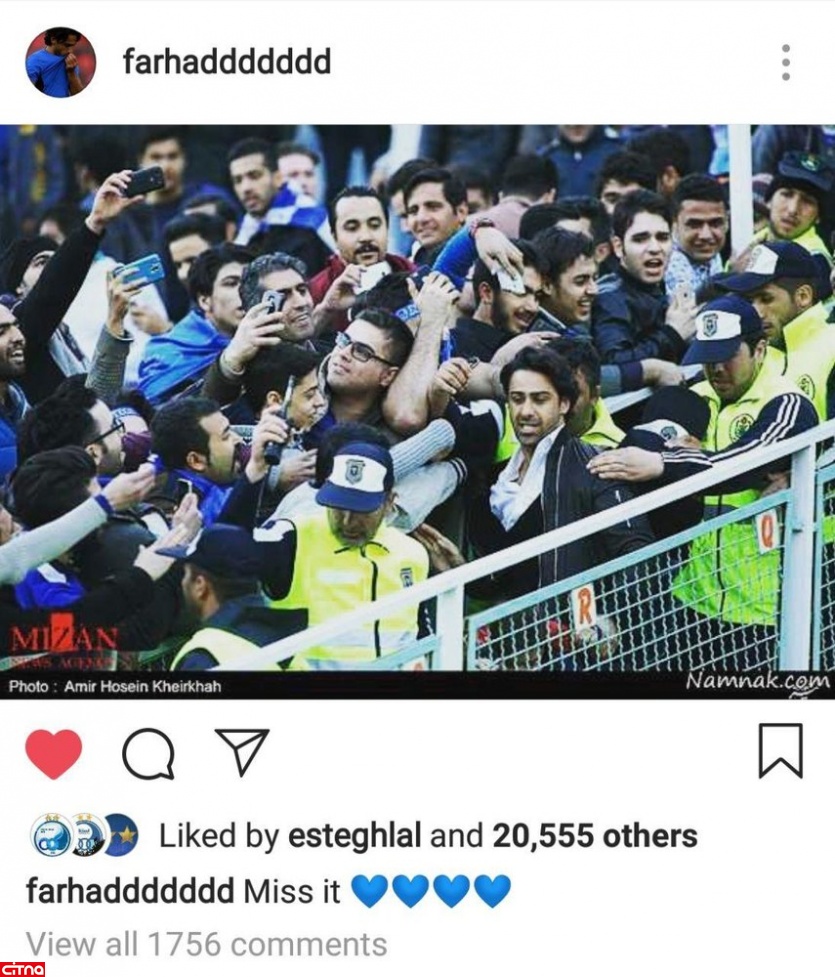Viewport: 835px width, 977px height.
Task: Open the comment icon under the post
Action: pos(148,752)
